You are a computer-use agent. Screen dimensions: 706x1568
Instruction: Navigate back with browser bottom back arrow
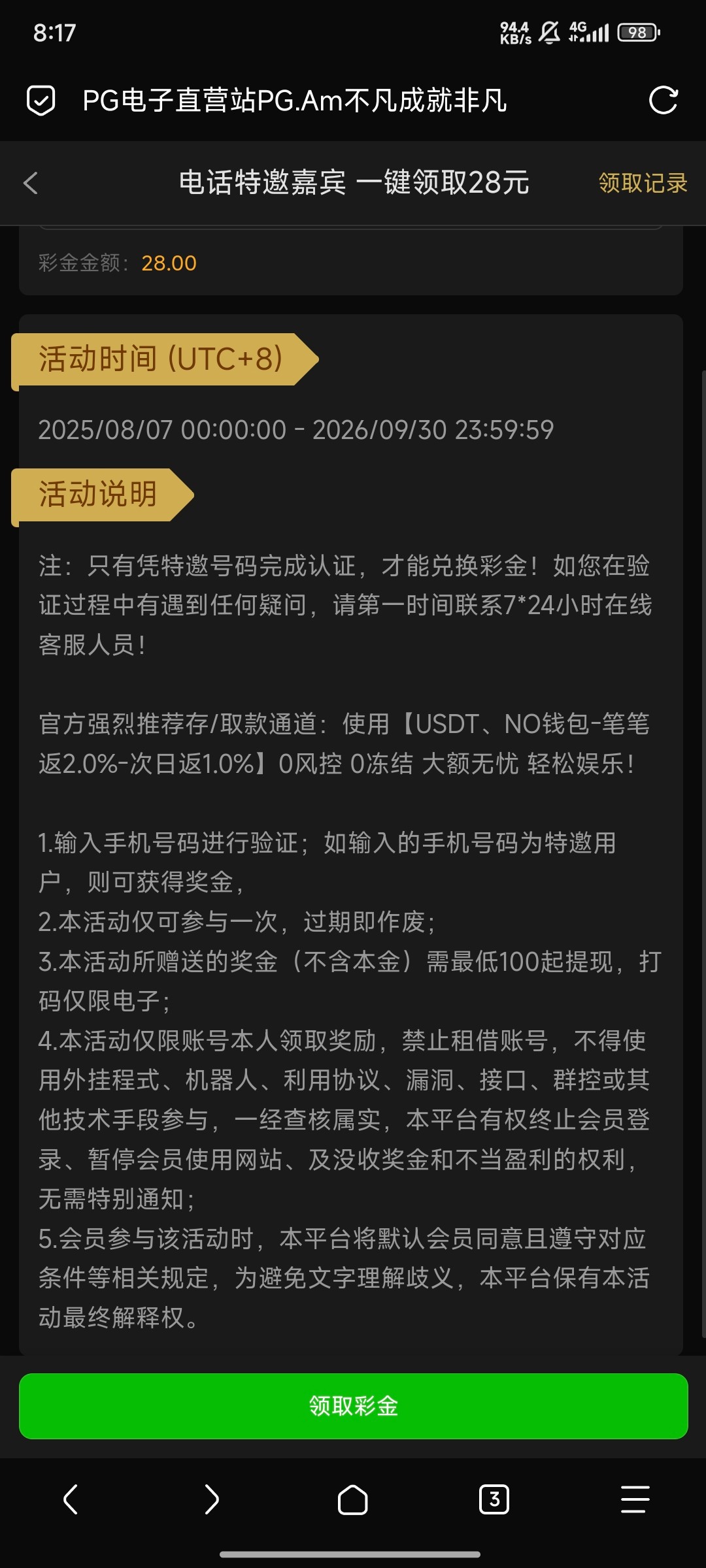(71, 1499)
